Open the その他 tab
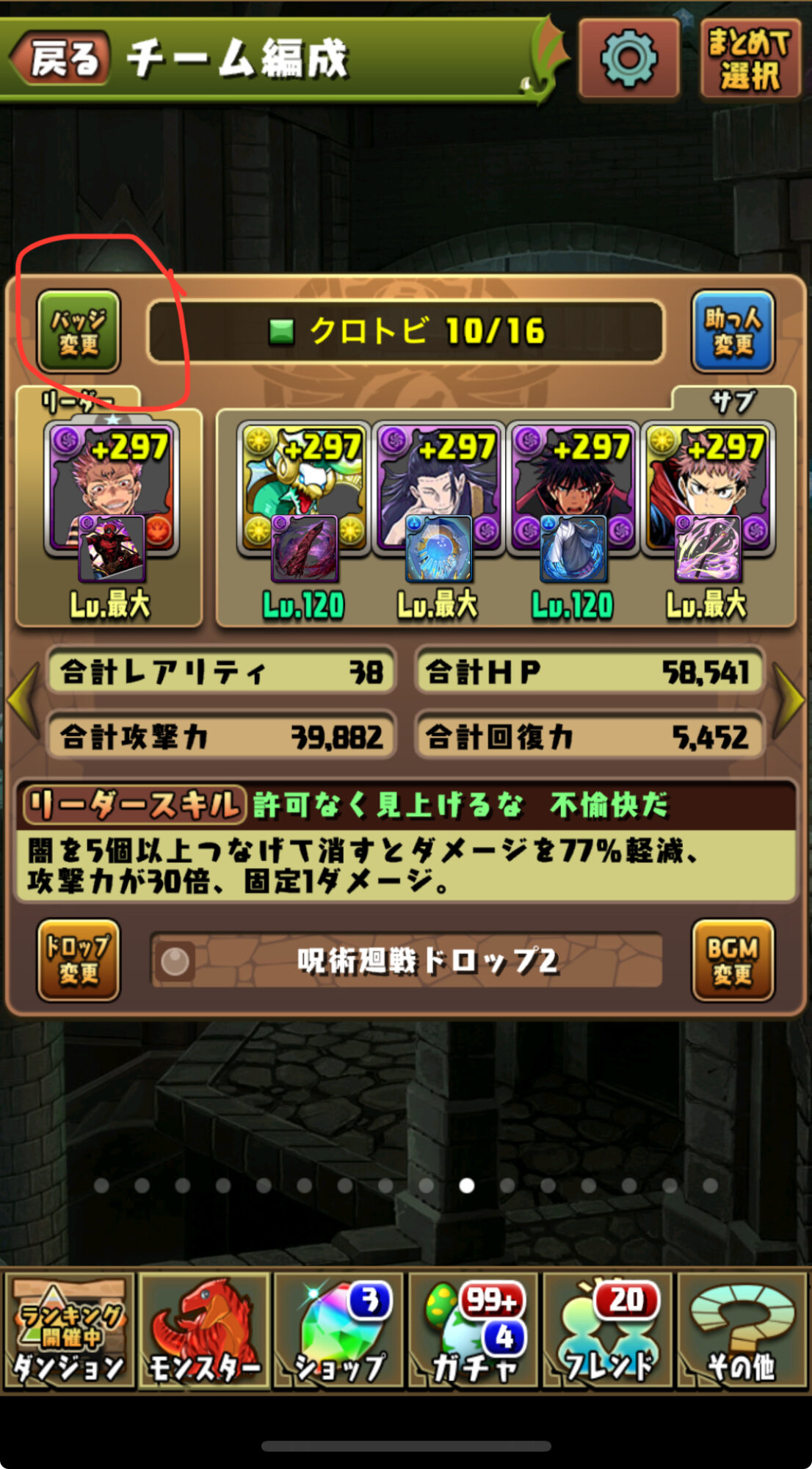 tap(742, 1330)
